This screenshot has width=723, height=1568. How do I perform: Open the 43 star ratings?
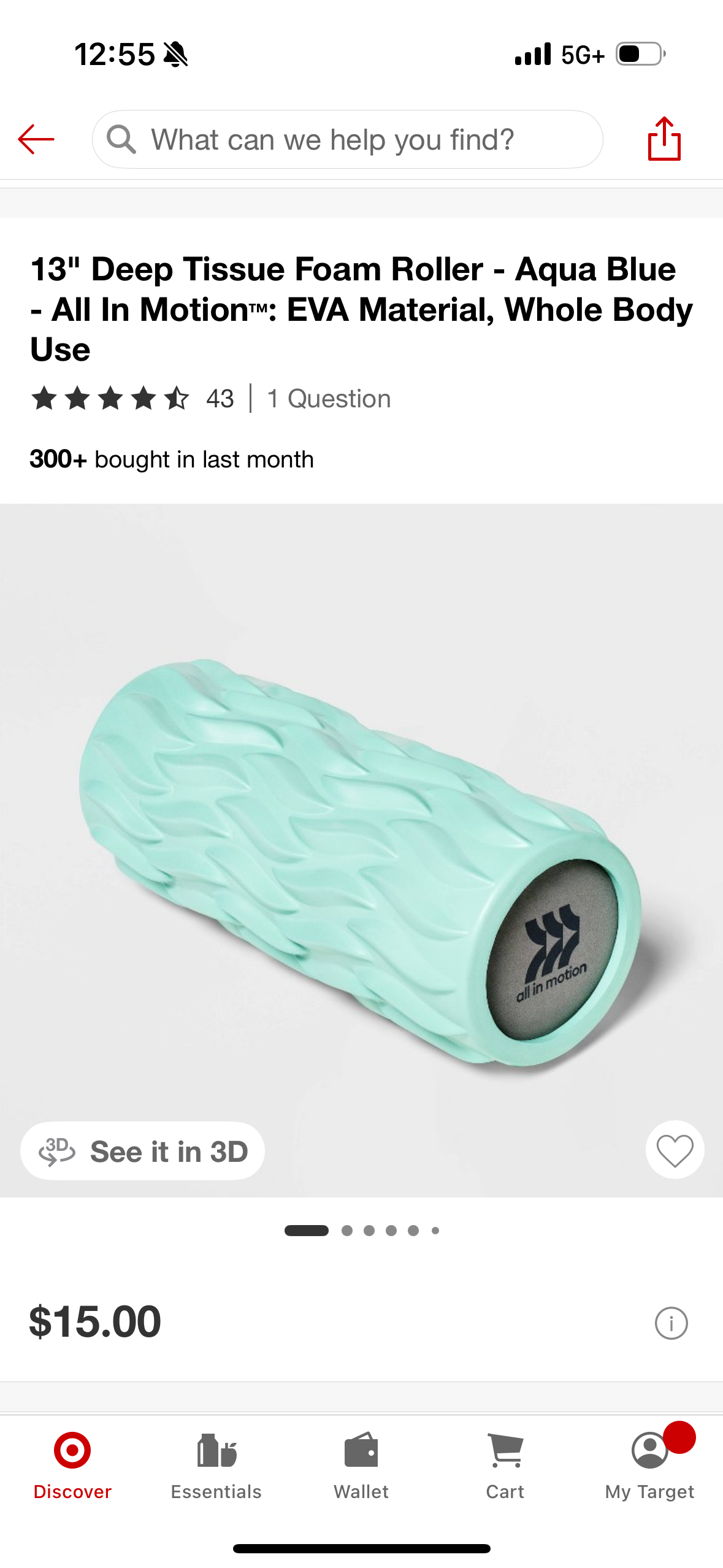[x=132, y=399]
